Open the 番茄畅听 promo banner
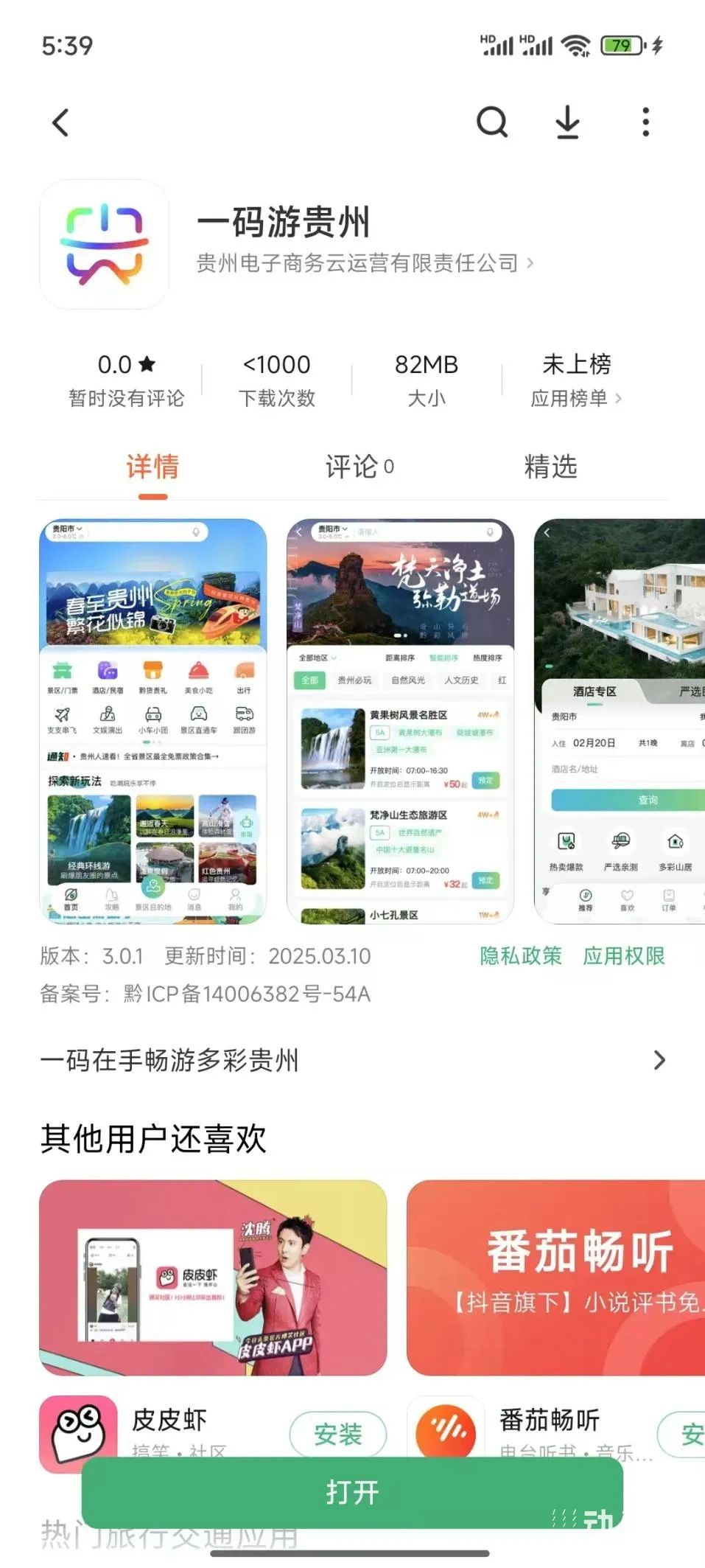The width and height of the screenshot is (705, 1568). point(555,1278)
